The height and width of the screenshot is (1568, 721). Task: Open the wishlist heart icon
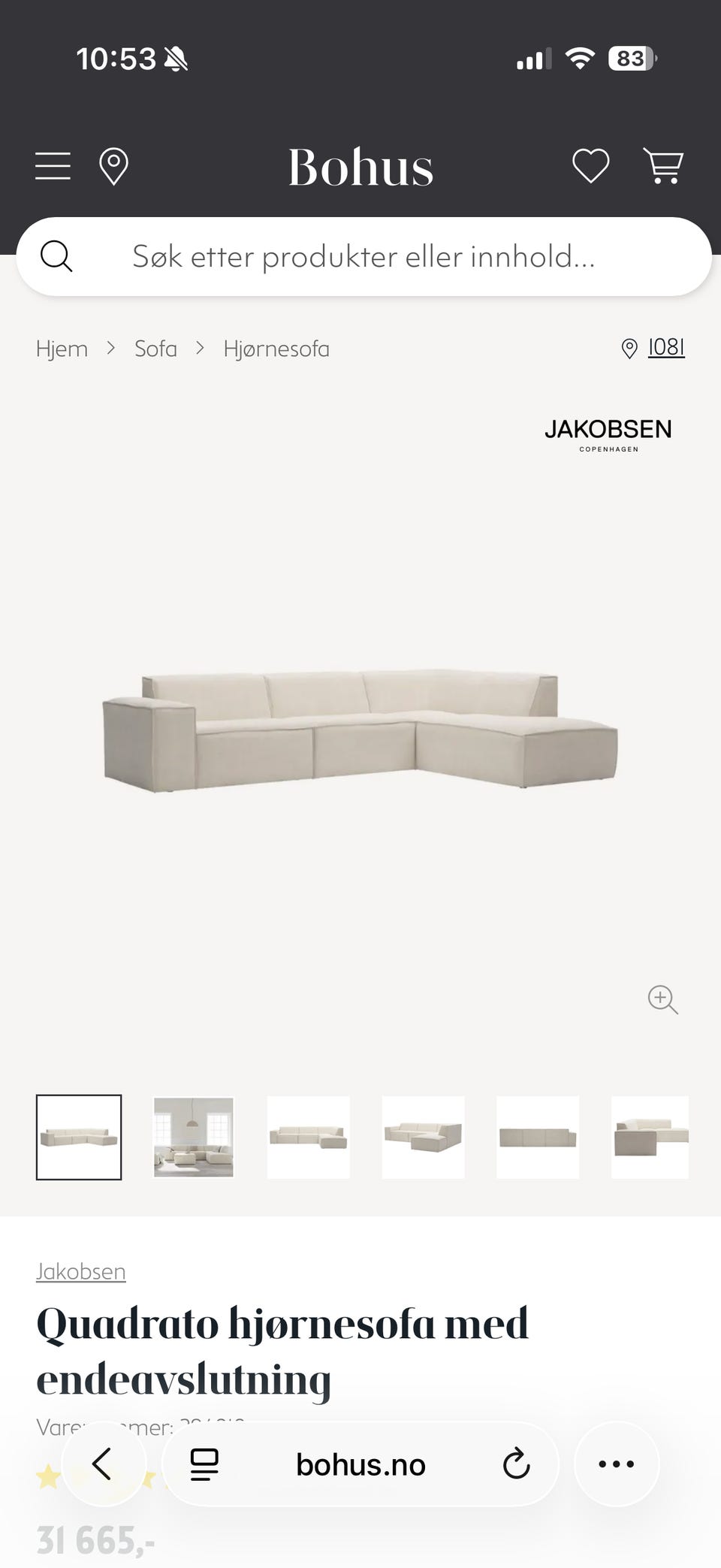coord(590,166)
